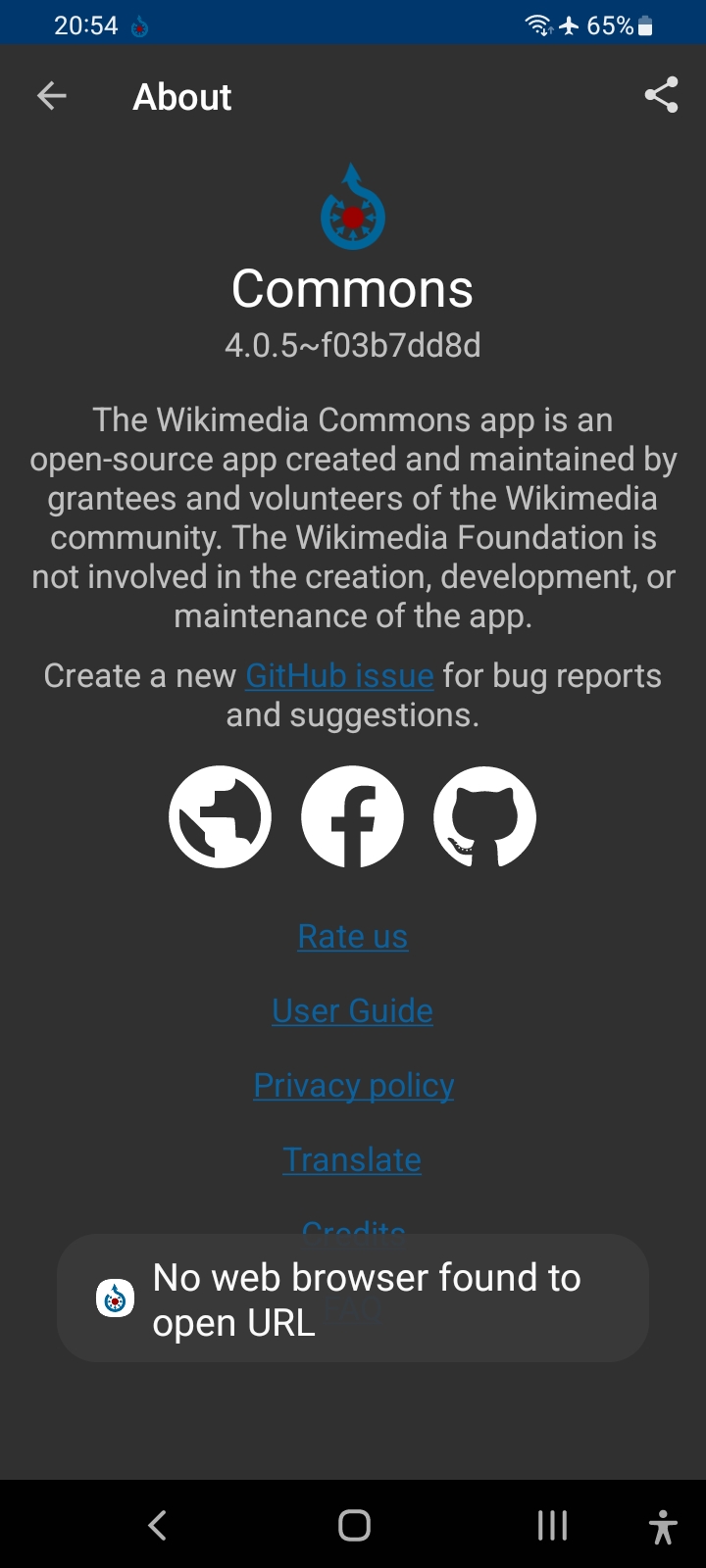The width and height of the screenshot is (706, 1568).
Task: Share the Commons app
Action: pyautogui.click(x=661, y=96)
